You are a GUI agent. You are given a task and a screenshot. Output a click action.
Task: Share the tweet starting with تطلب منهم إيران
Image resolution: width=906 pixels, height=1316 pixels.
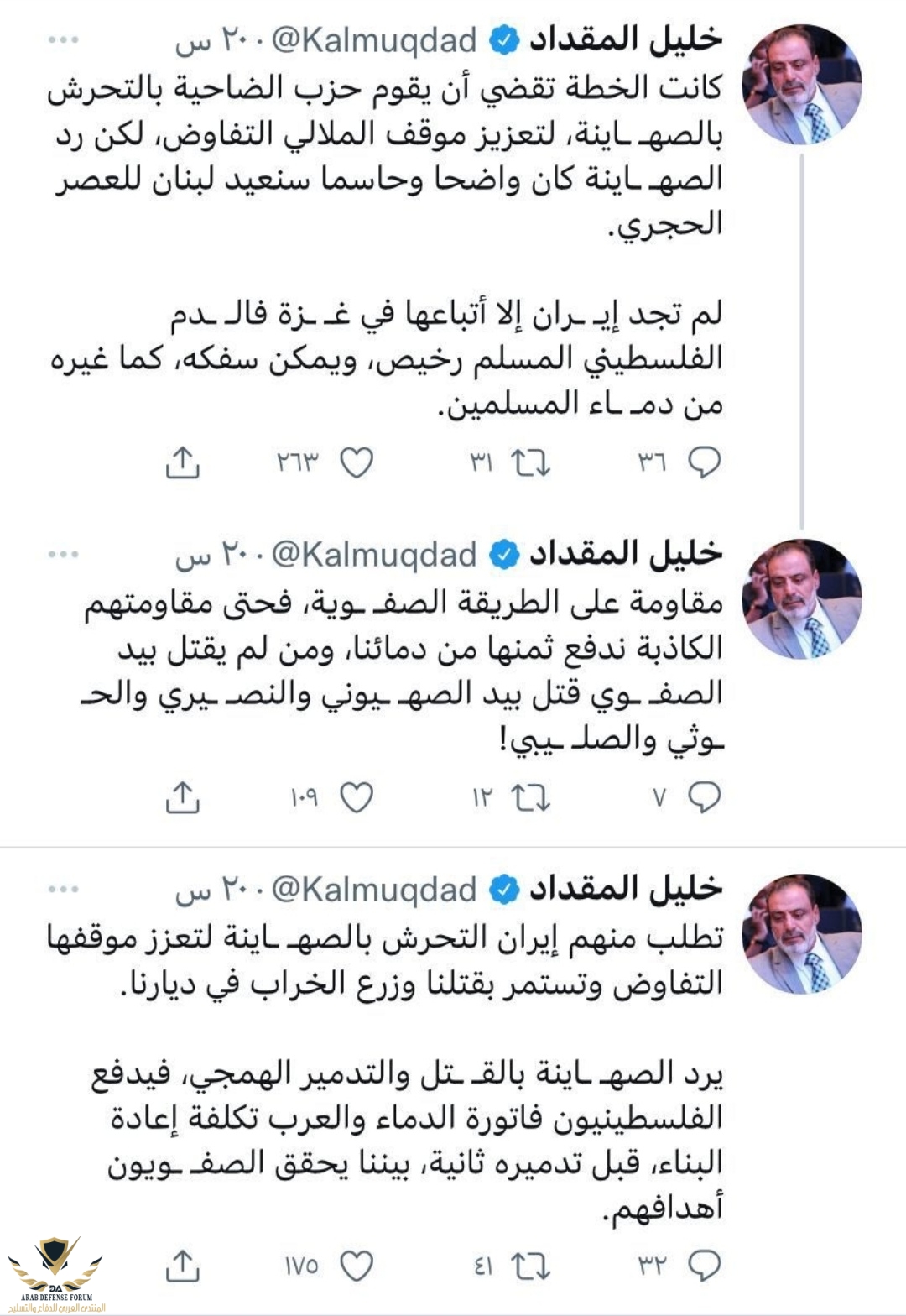click(182, 1266)
